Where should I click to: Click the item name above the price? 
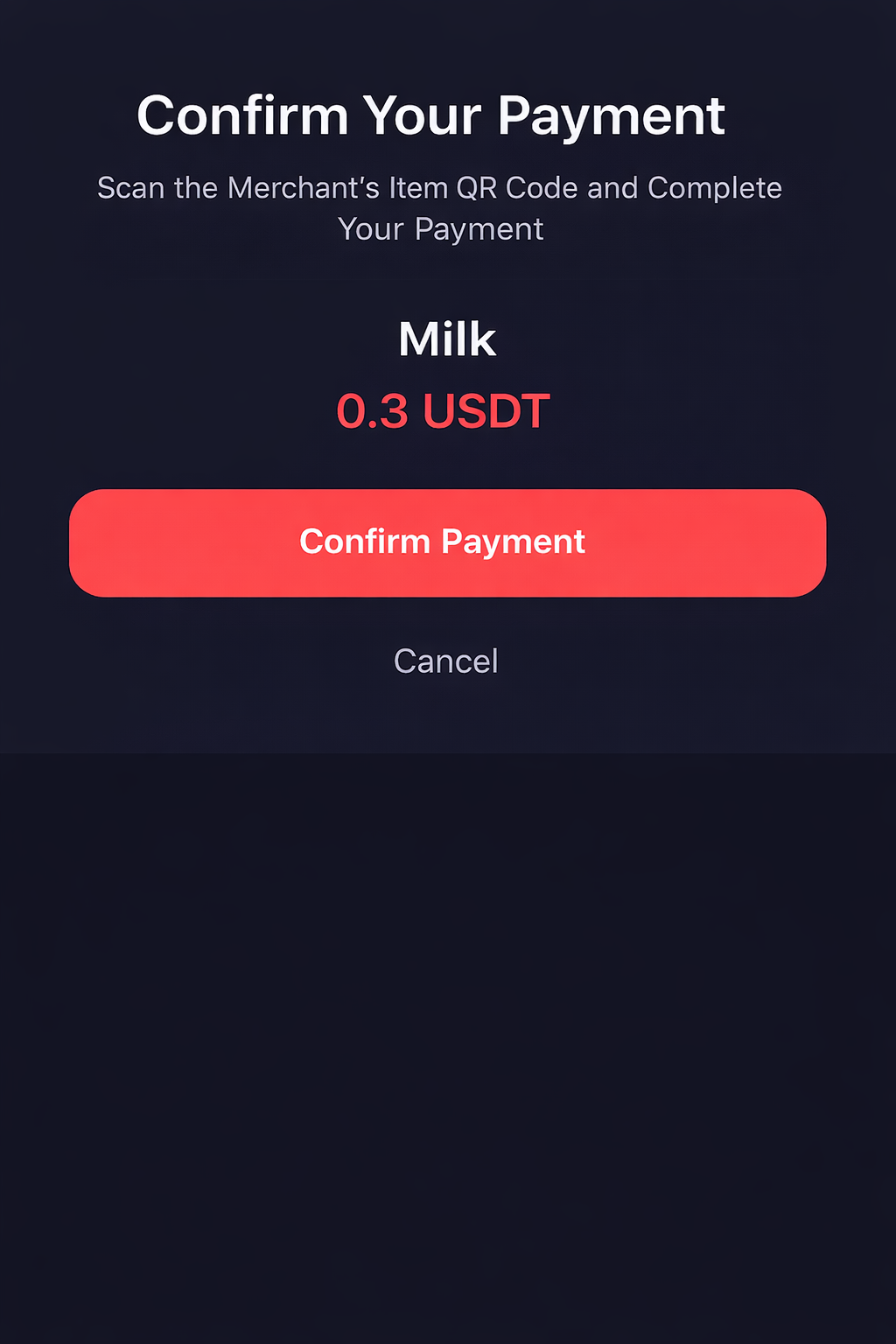[447, 339]
